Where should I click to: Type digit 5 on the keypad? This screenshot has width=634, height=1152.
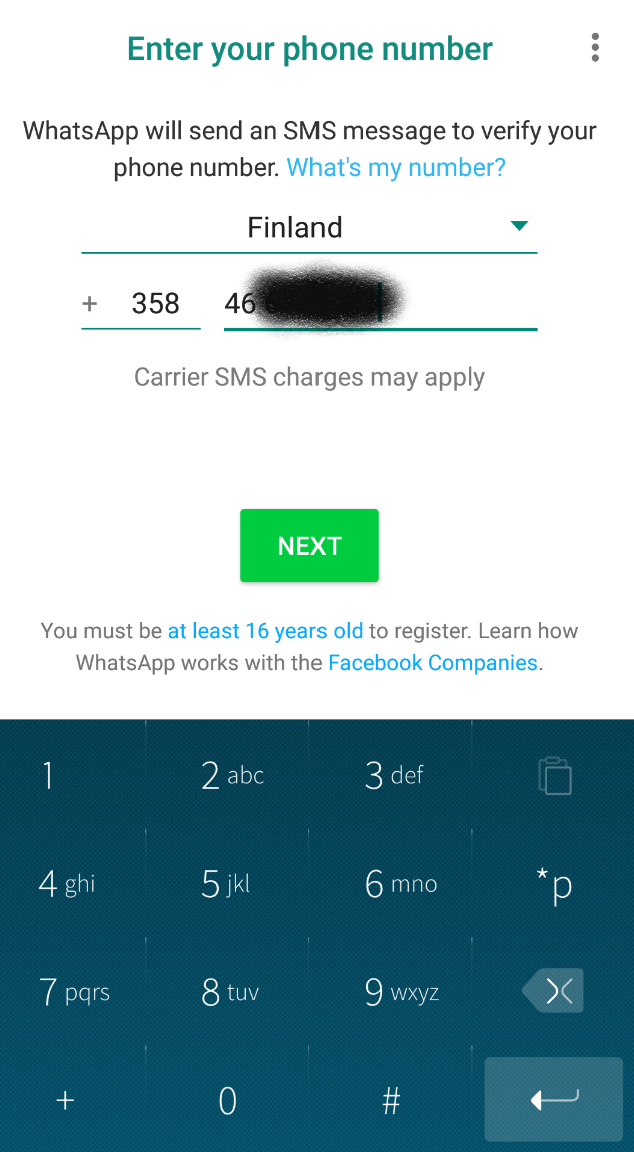(226, 884)
